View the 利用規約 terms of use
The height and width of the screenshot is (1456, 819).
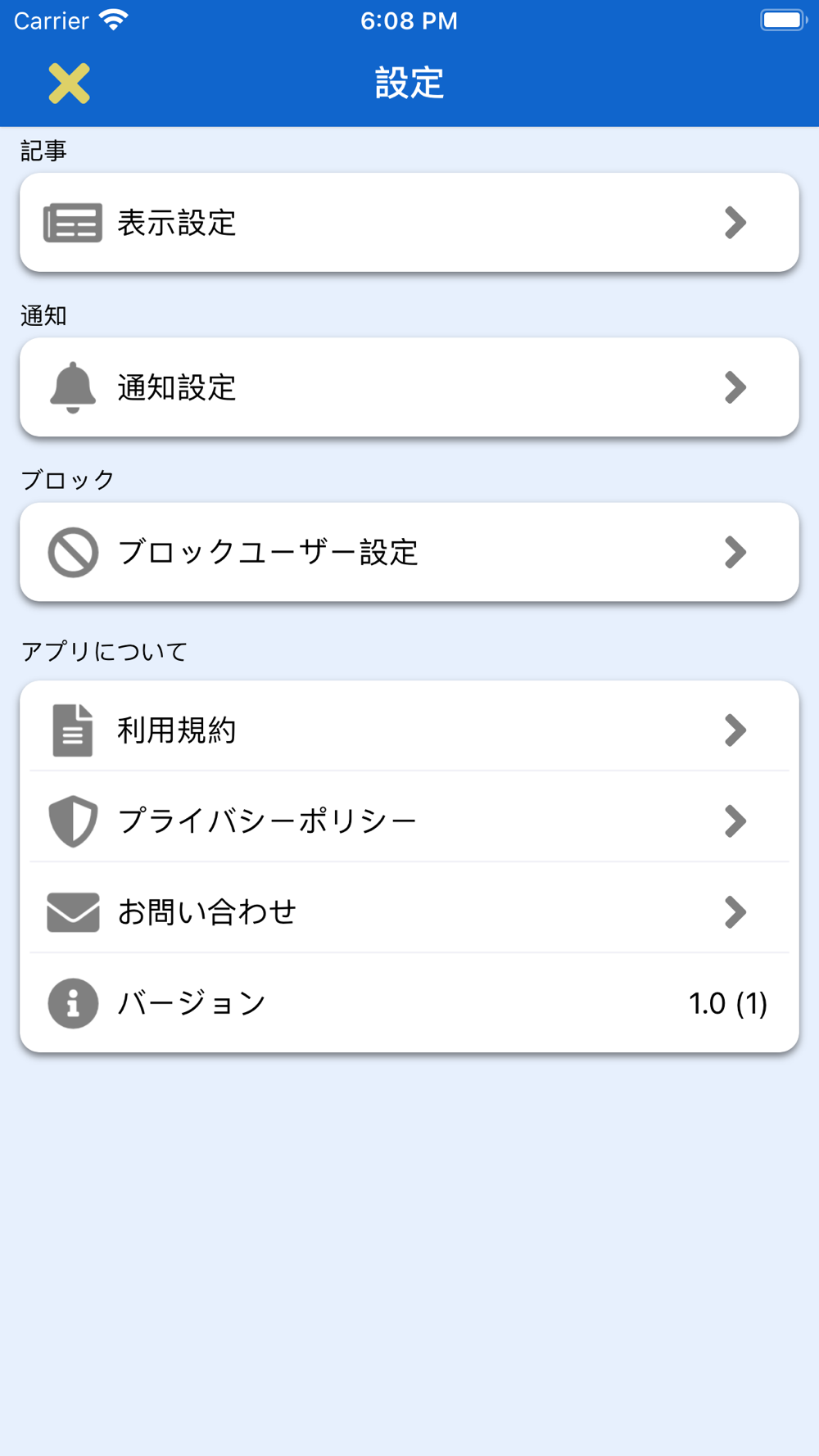point(409,728)
